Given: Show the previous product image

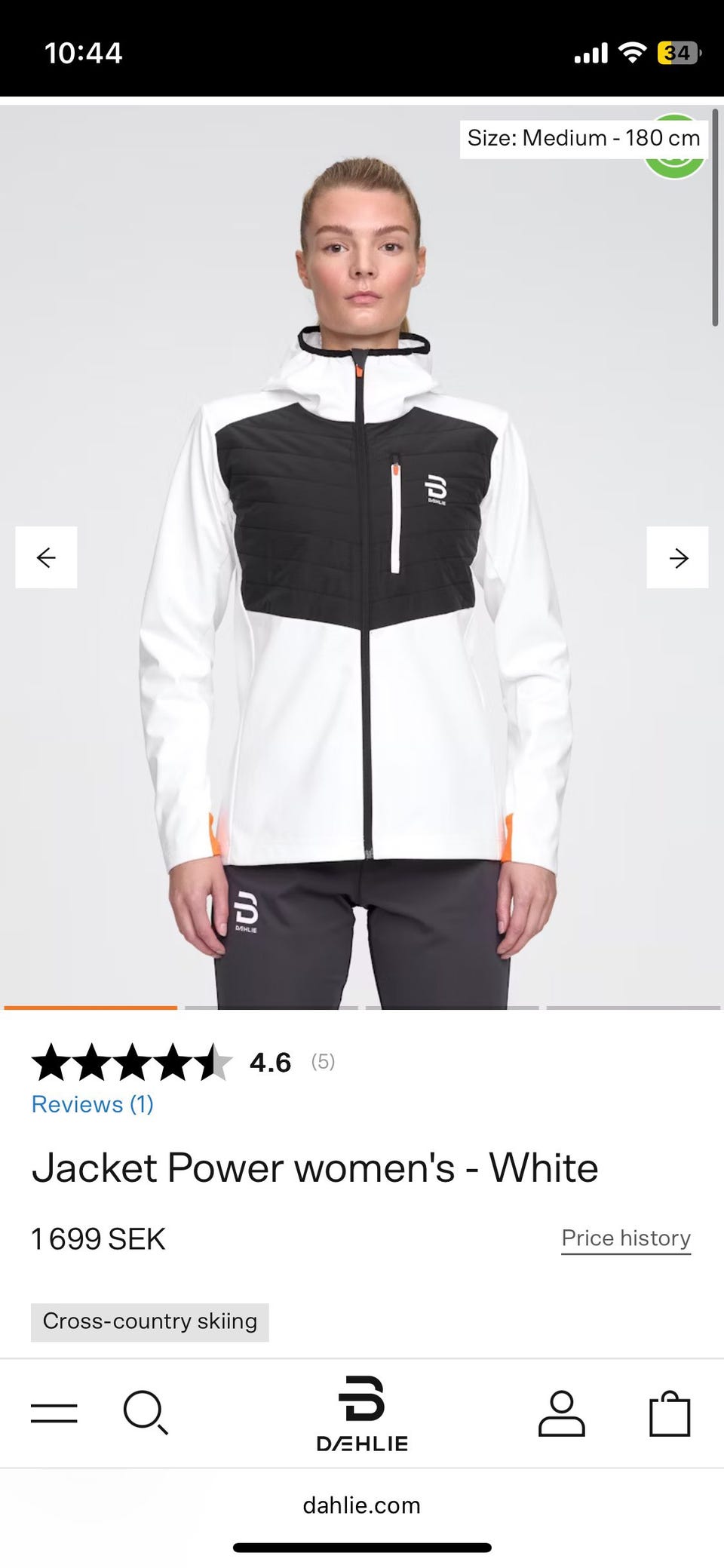Looking at the screenshot, I should (46, 557).
